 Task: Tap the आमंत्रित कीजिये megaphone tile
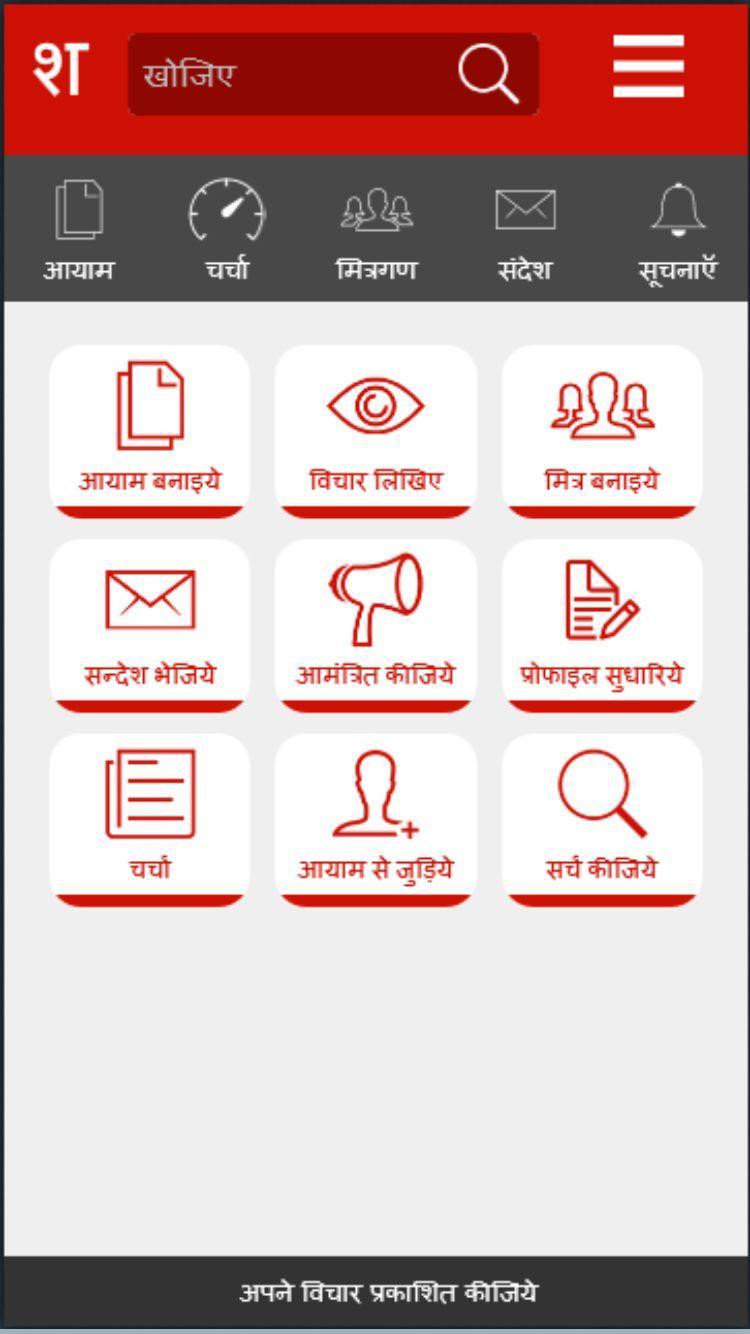[376, 625]
